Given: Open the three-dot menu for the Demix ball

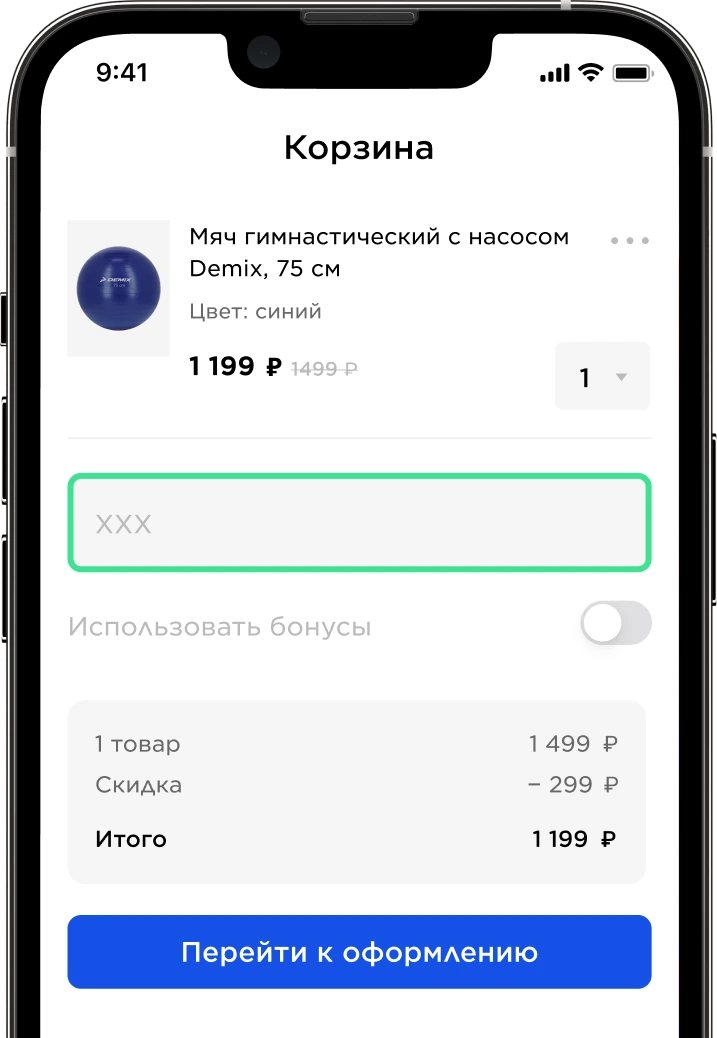Looking at the screenshot, I should pyautogui.click(x=630, y=241).
